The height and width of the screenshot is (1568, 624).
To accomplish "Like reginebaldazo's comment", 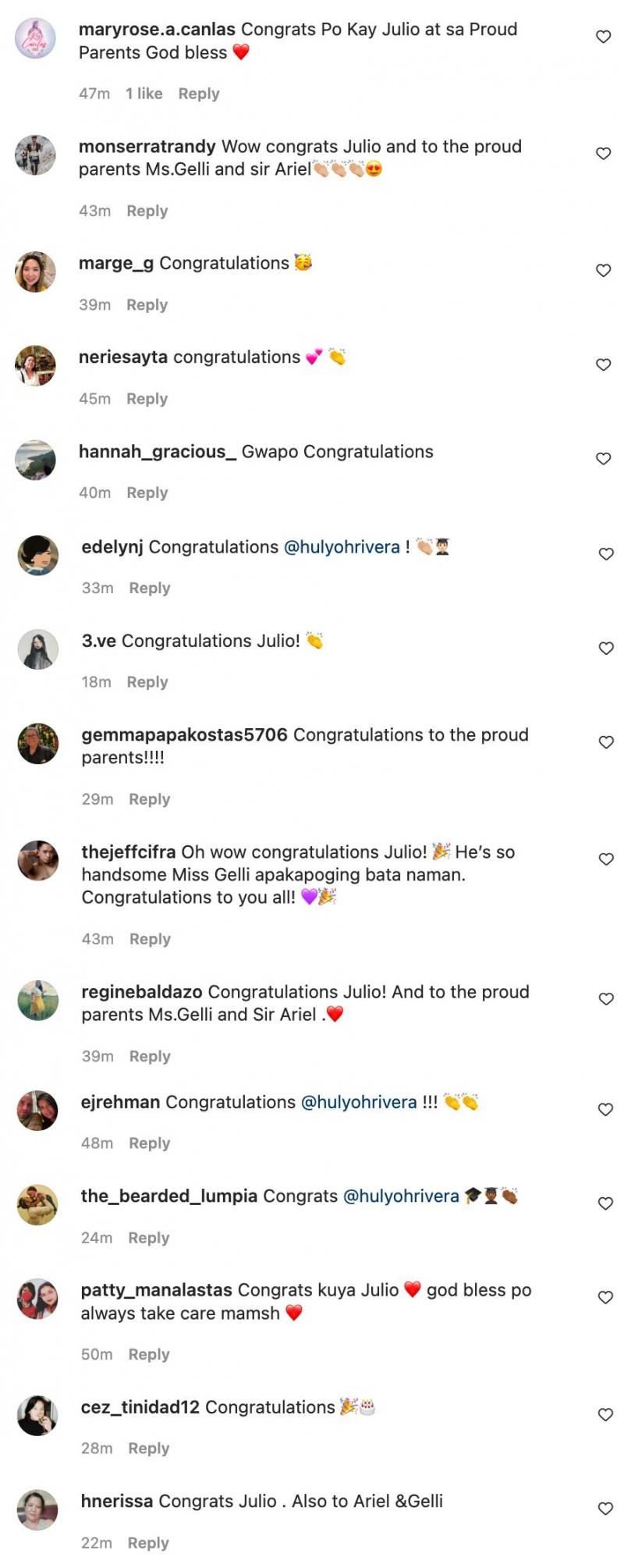I will click(605, 999).
